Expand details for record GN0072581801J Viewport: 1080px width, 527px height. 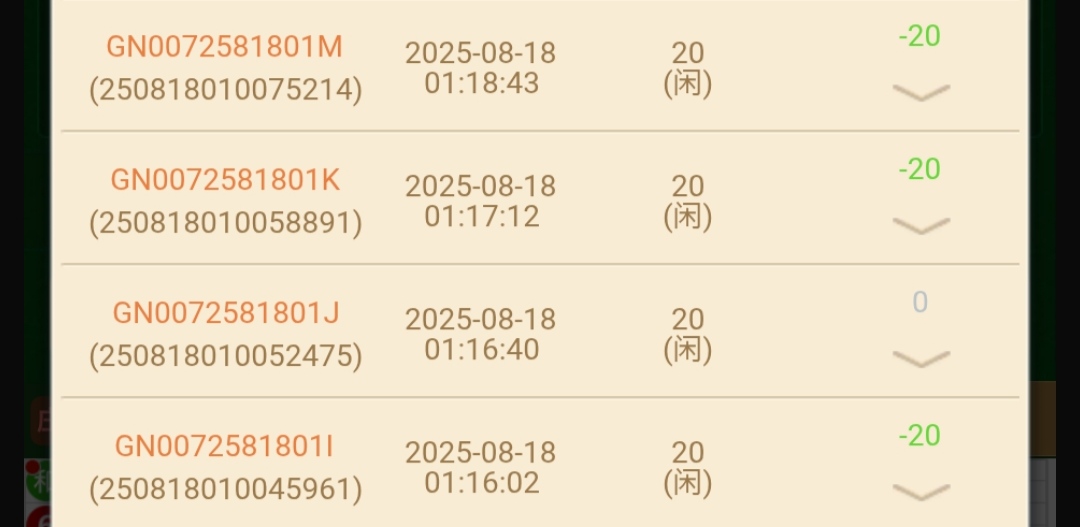click(920, 359)
